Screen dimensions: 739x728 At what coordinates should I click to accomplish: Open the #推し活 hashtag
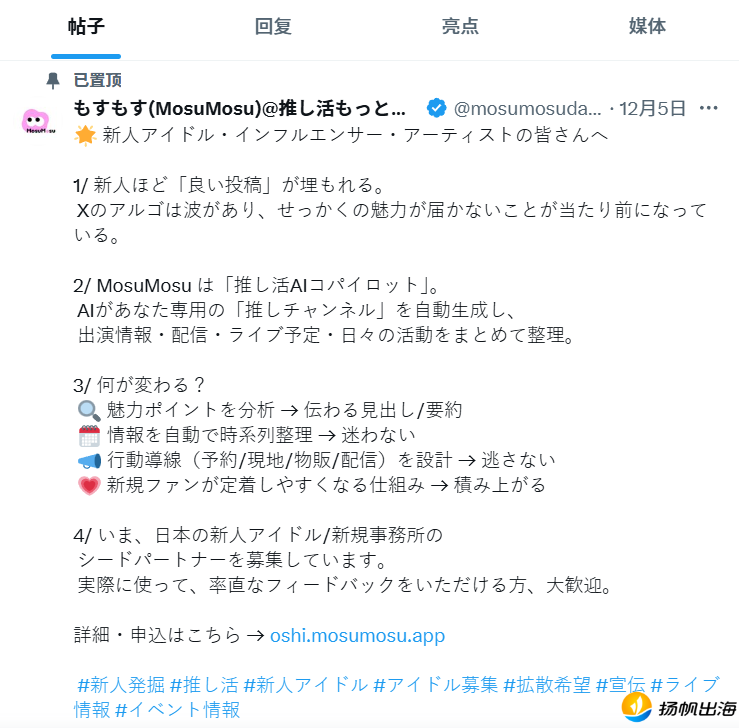coord(204,685)
